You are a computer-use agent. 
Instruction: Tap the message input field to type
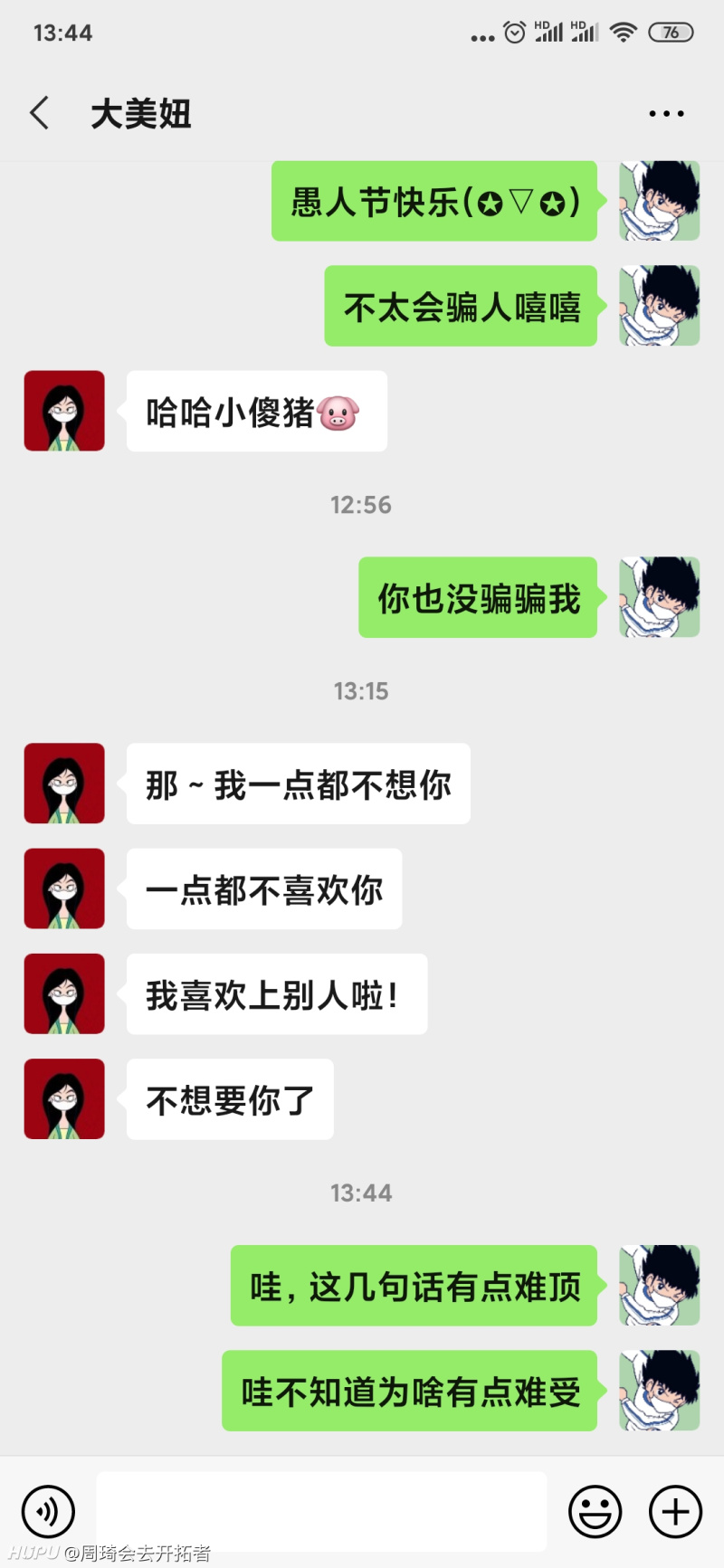[x=321, y=1510]
